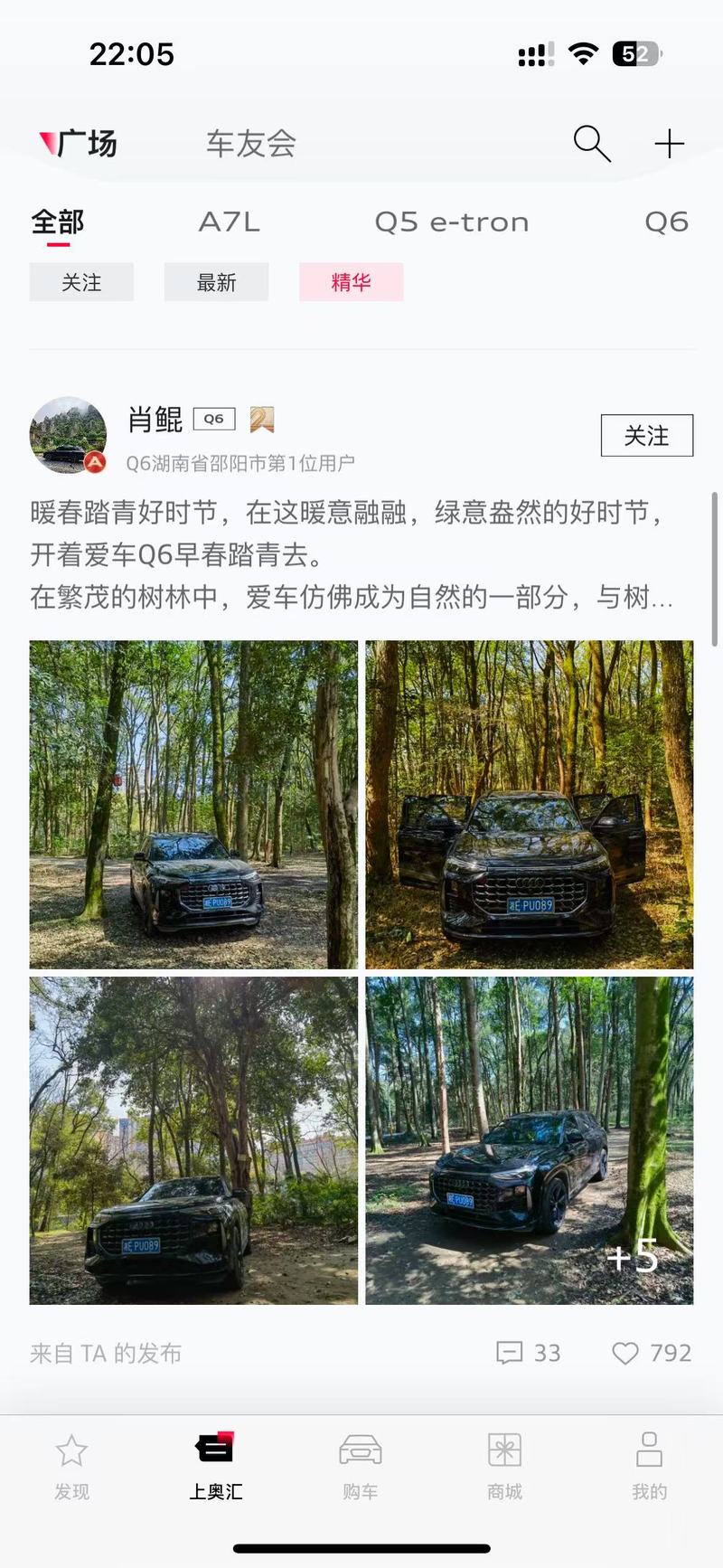Follow user 肖鲲 with 关注 button
Viewport: 723px width, 1568px height.
coord(646,436)
